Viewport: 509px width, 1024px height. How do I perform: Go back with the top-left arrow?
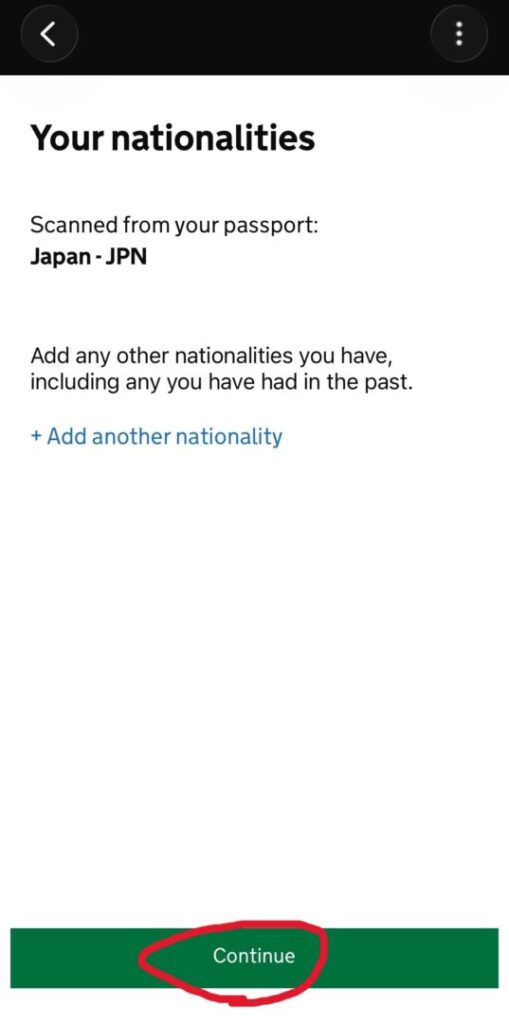[x=49, y=33]
